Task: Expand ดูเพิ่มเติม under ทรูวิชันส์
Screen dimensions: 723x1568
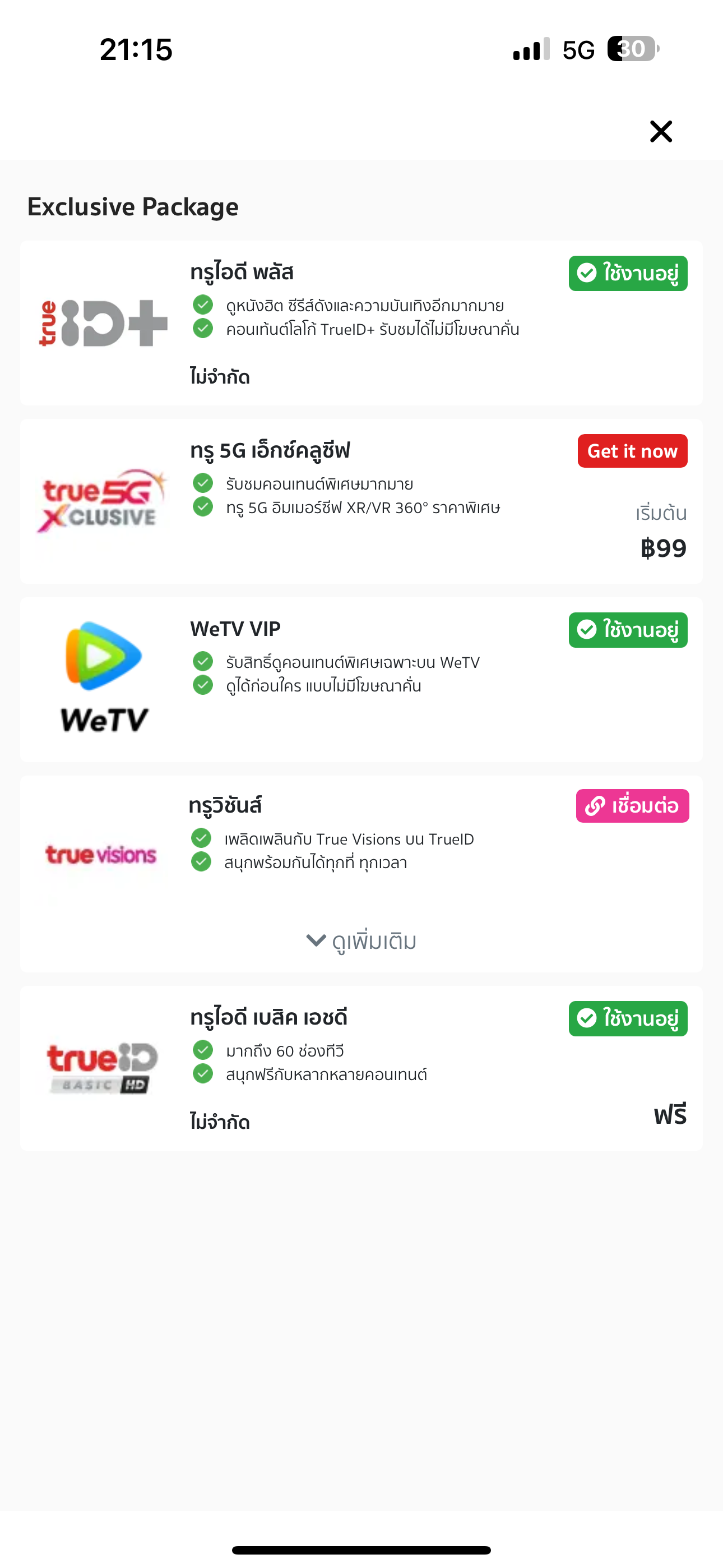Action: [x=361, y=941]
